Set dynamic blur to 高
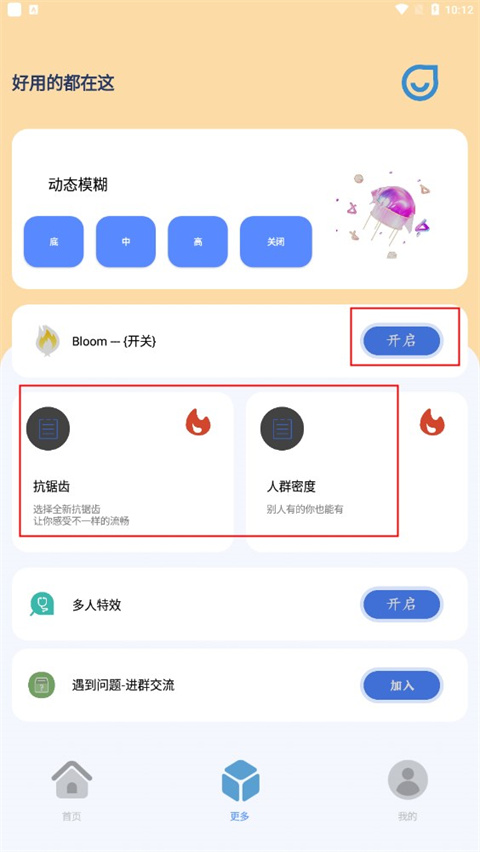The width and height of the screenshot is (480, 852). (197, 242)
